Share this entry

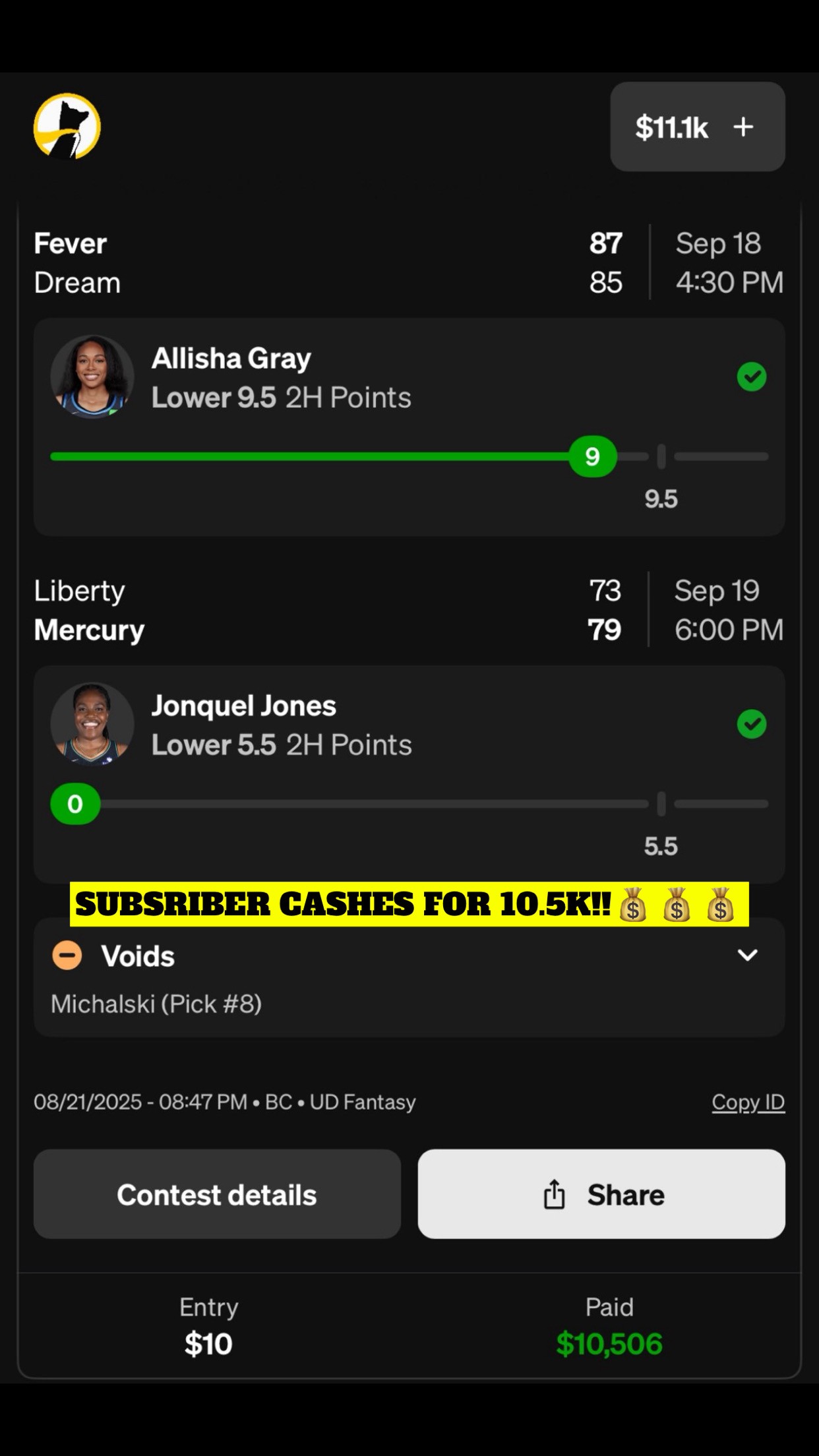601,1194
